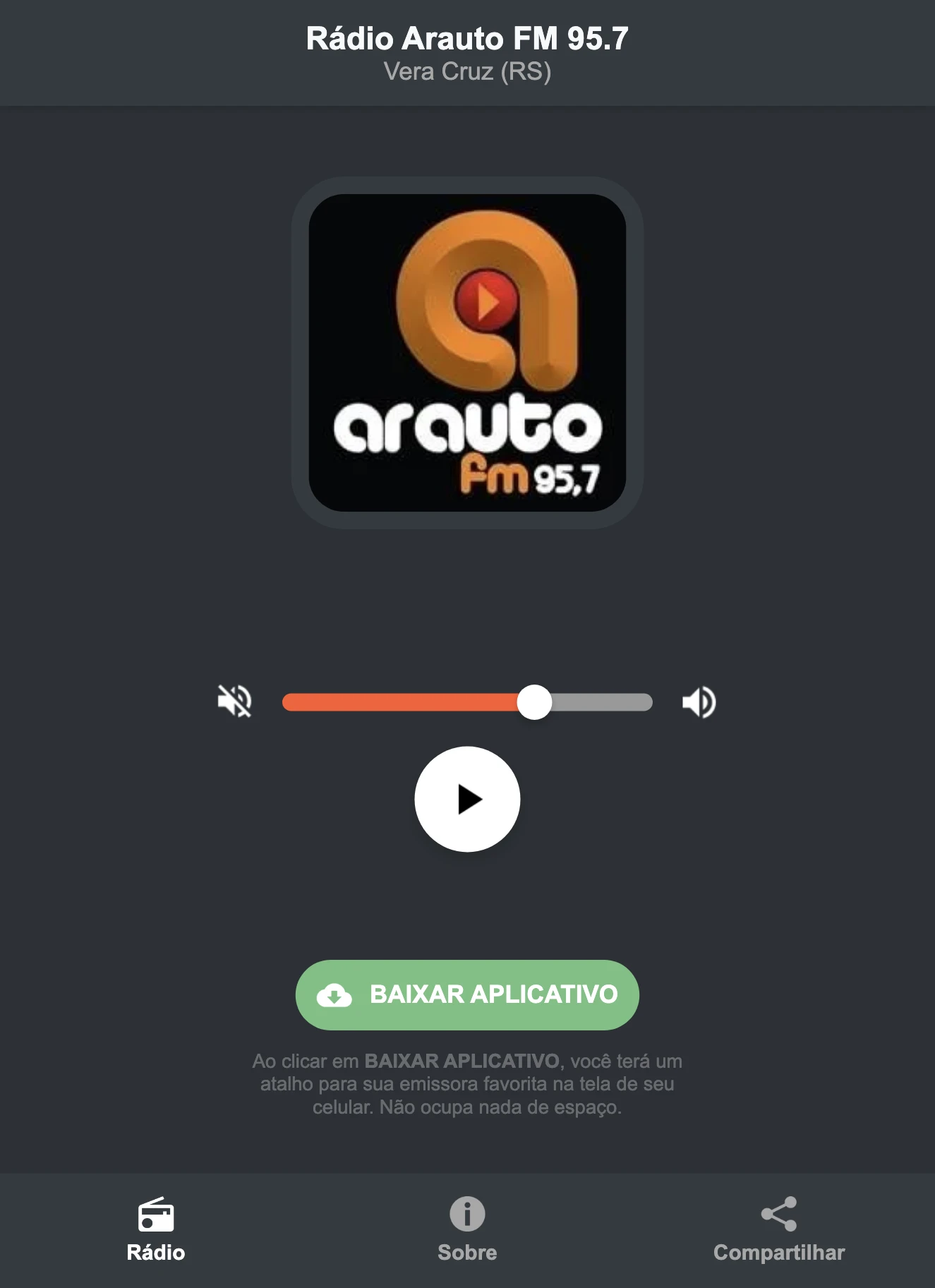Set volume to maximum using the speaker icon

(x=699, y=702)
